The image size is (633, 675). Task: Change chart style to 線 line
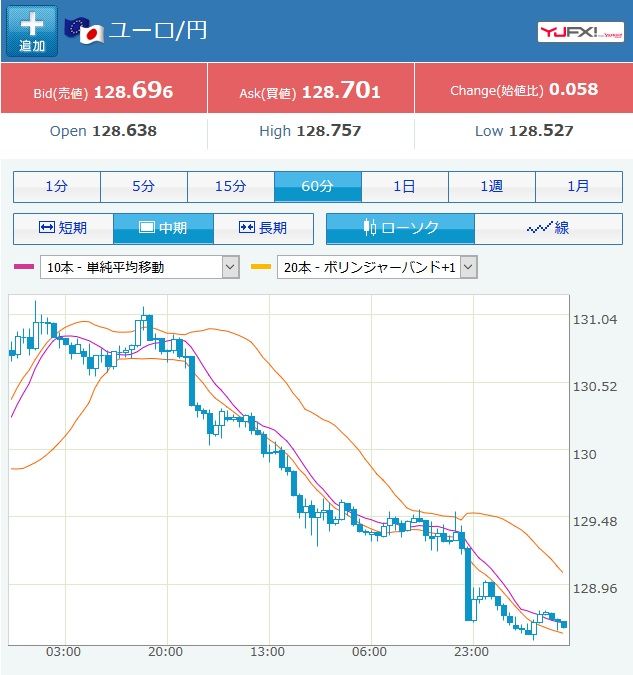pyautogui.click(x=548, y=228)
